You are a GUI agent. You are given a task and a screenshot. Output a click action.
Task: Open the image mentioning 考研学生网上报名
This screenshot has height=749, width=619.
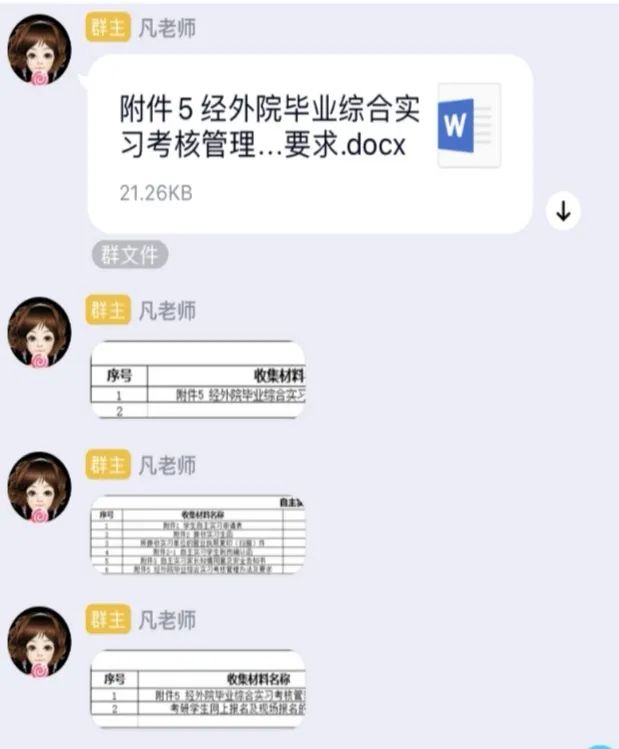click(x=197, y=689)
